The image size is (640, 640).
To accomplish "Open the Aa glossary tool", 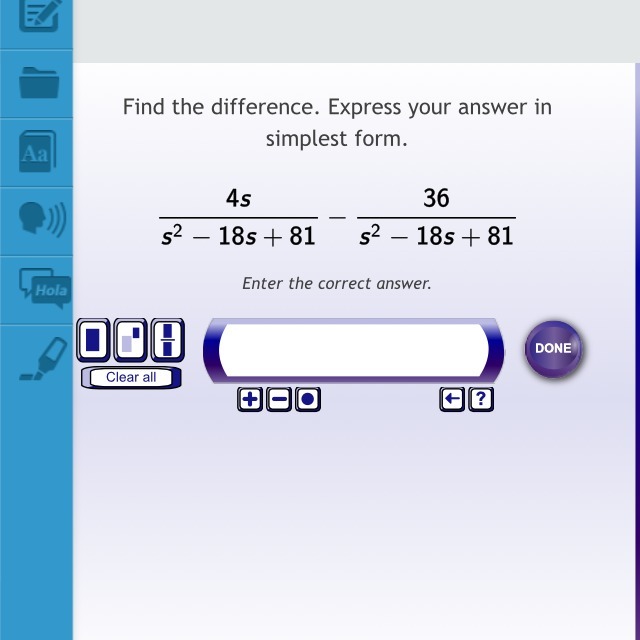I will [x=36, y=153].
